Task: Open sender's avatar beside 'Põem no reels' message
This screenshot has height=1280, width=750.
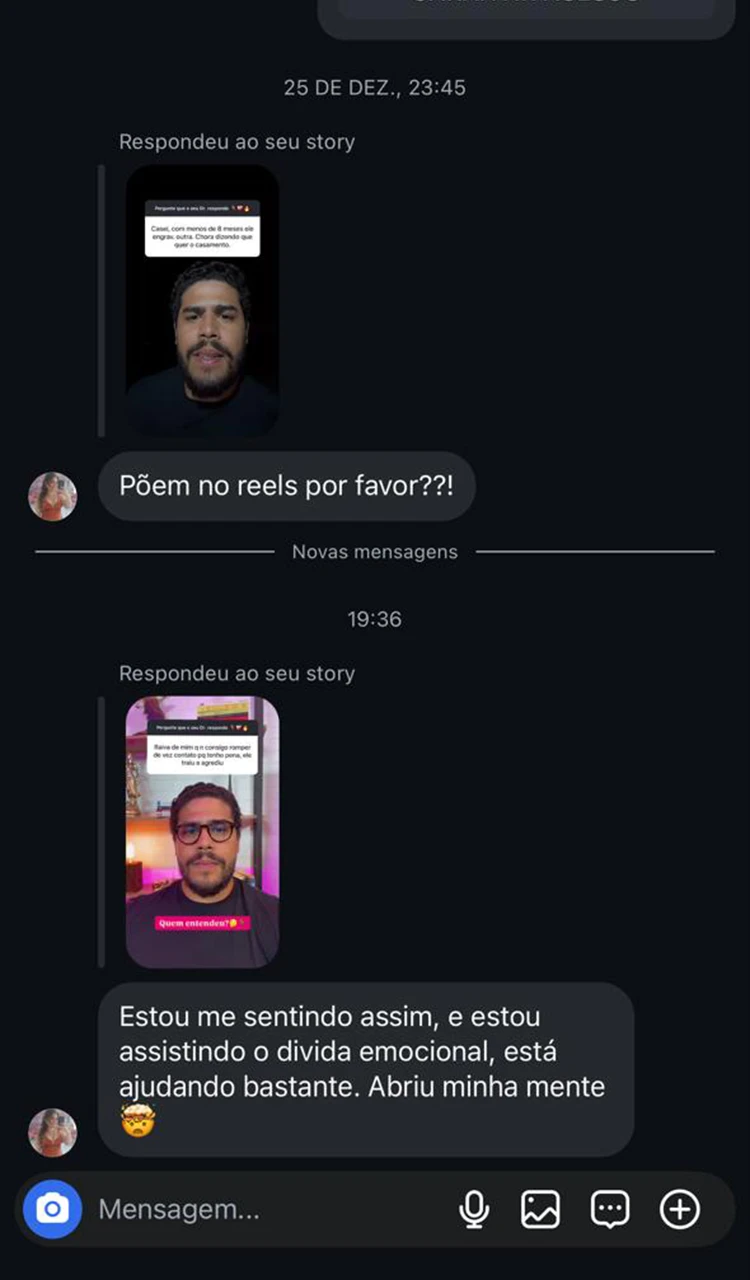Action: coord(52,496)
